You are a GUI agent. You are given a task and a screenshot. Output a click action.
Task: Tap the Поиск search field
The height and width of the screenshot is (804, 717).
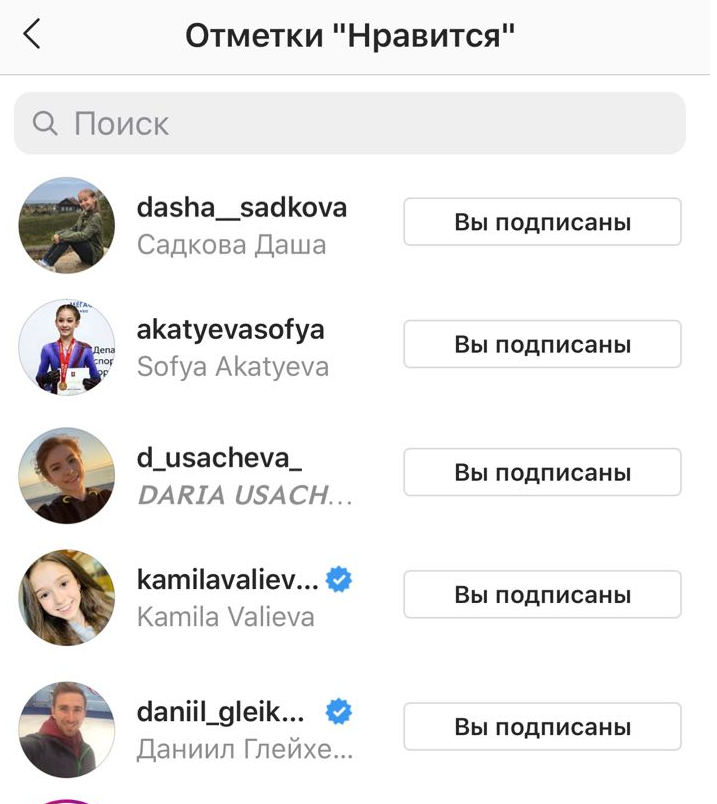point(350,123)
